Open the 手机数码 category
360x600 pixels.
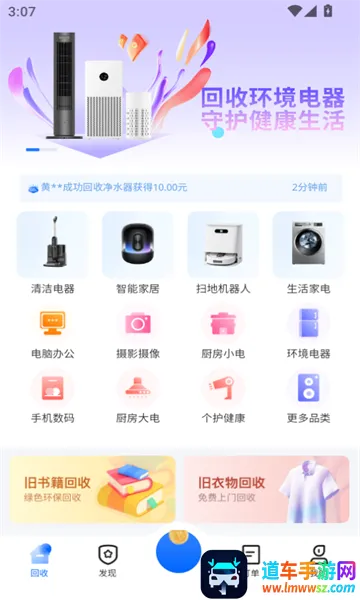click(52, 397)
